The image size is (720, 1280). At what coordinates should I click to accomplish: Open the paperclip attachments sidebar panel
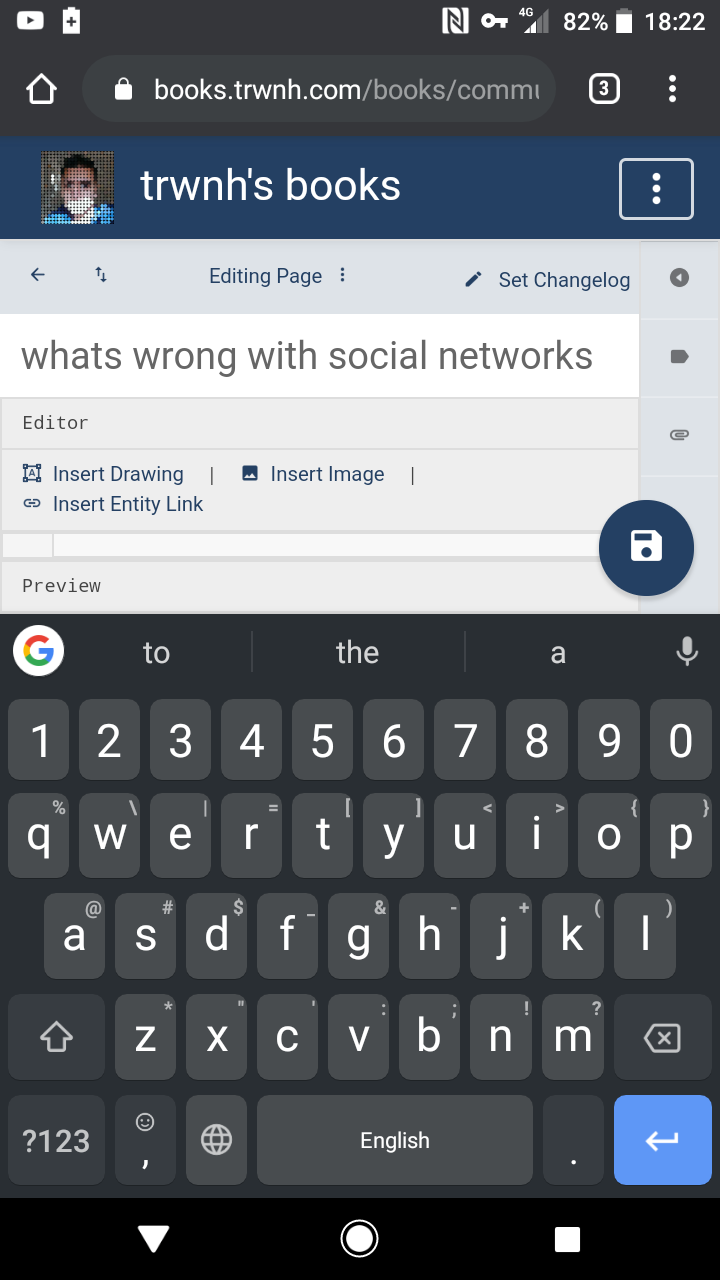click(679, 434)
